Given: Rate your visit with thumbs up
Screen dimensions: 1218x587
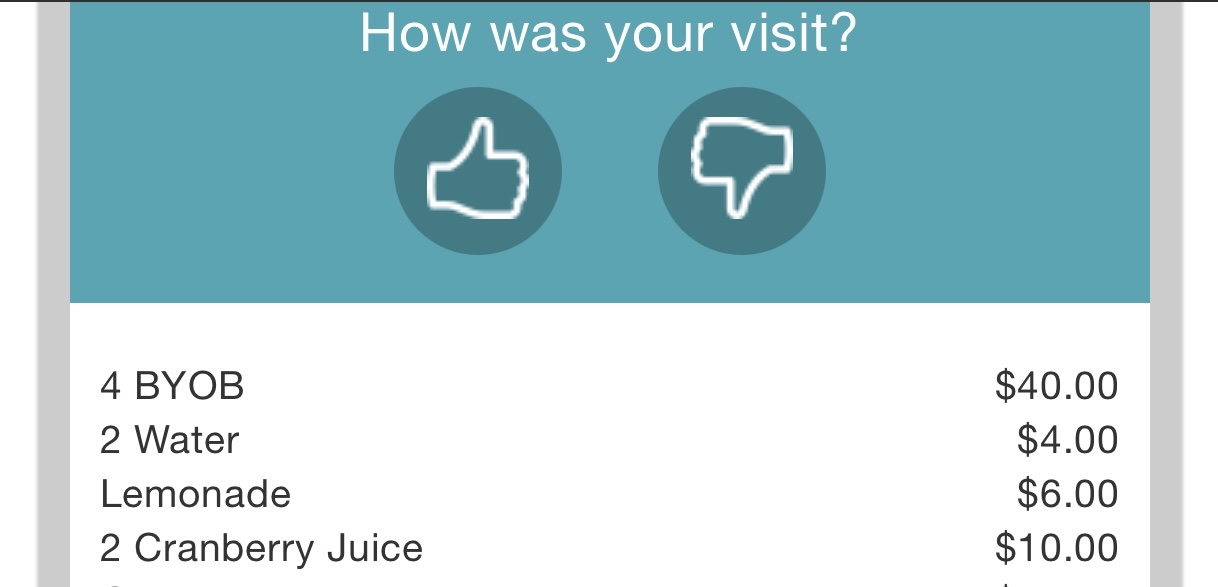Looking at the screenshot, I should tap(478, 171).
